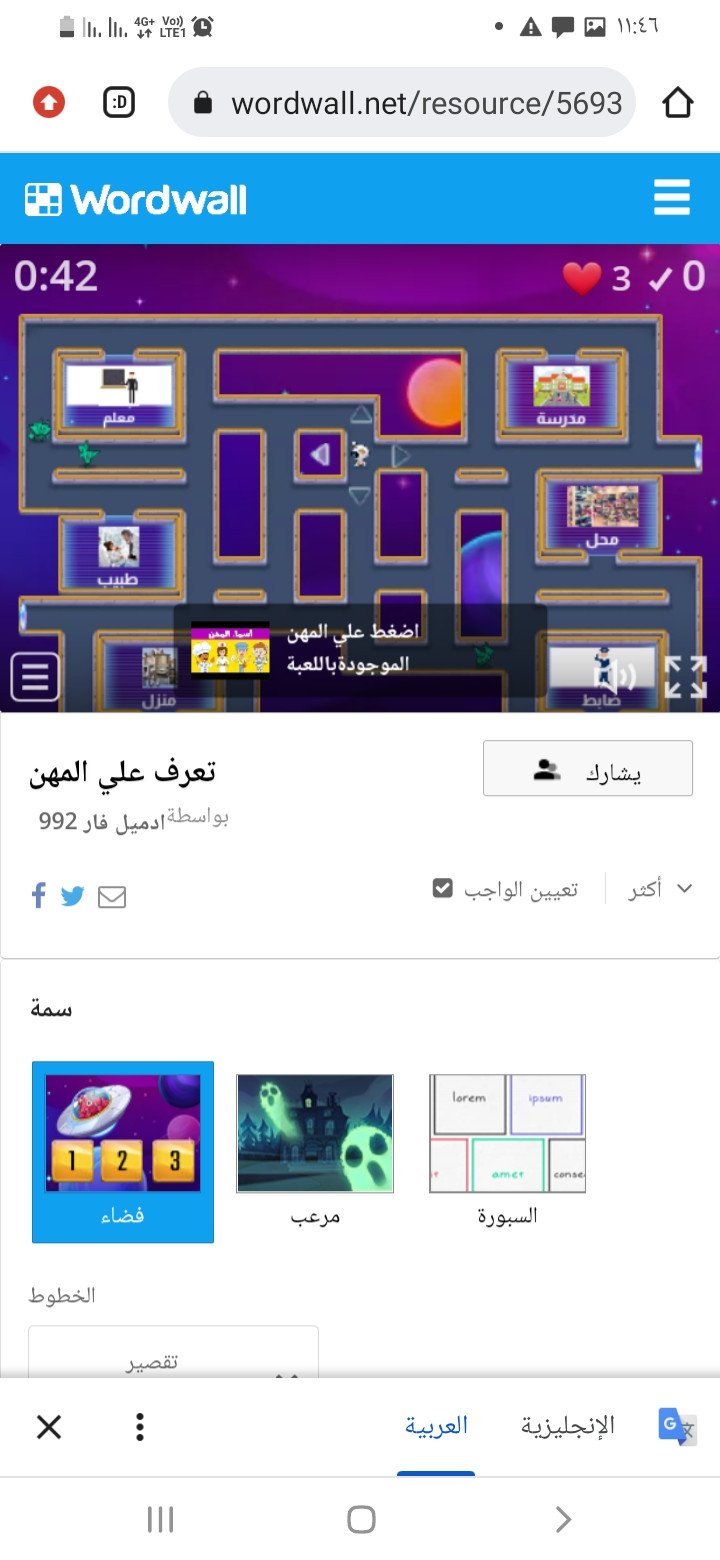Open translate bar overflow options

pos(140,1427)
